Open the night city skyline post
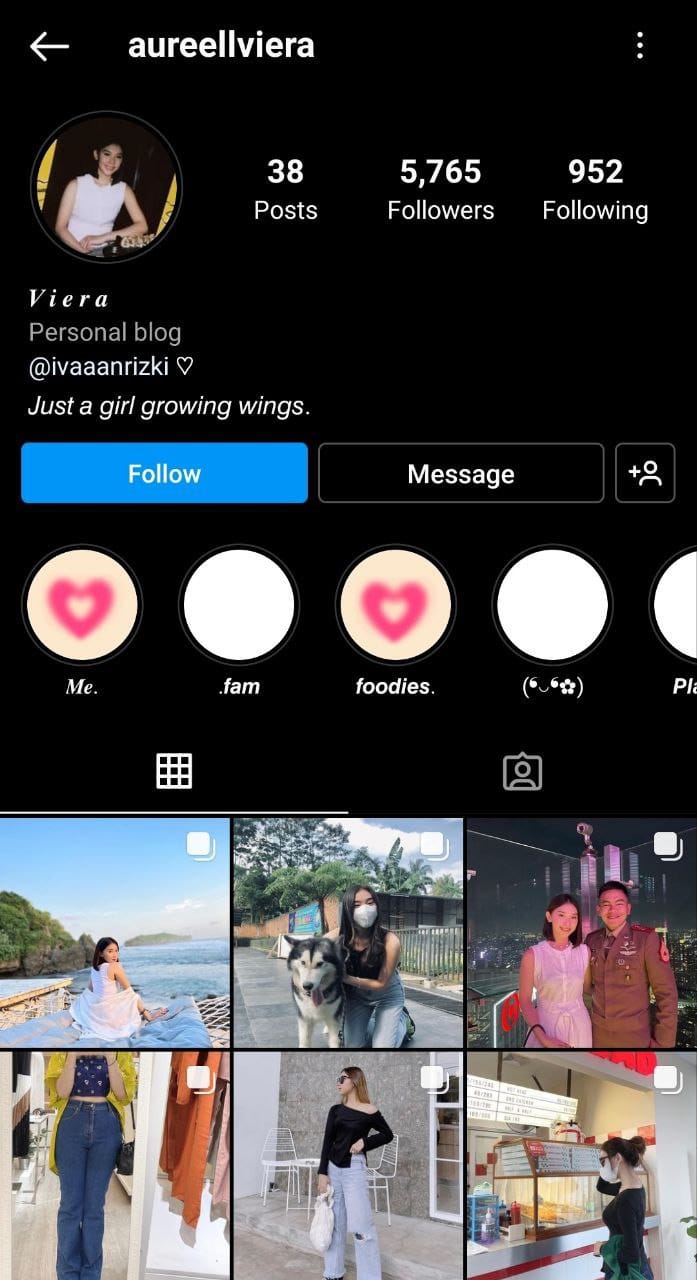 pyautogui.click(x=581, y=932)
